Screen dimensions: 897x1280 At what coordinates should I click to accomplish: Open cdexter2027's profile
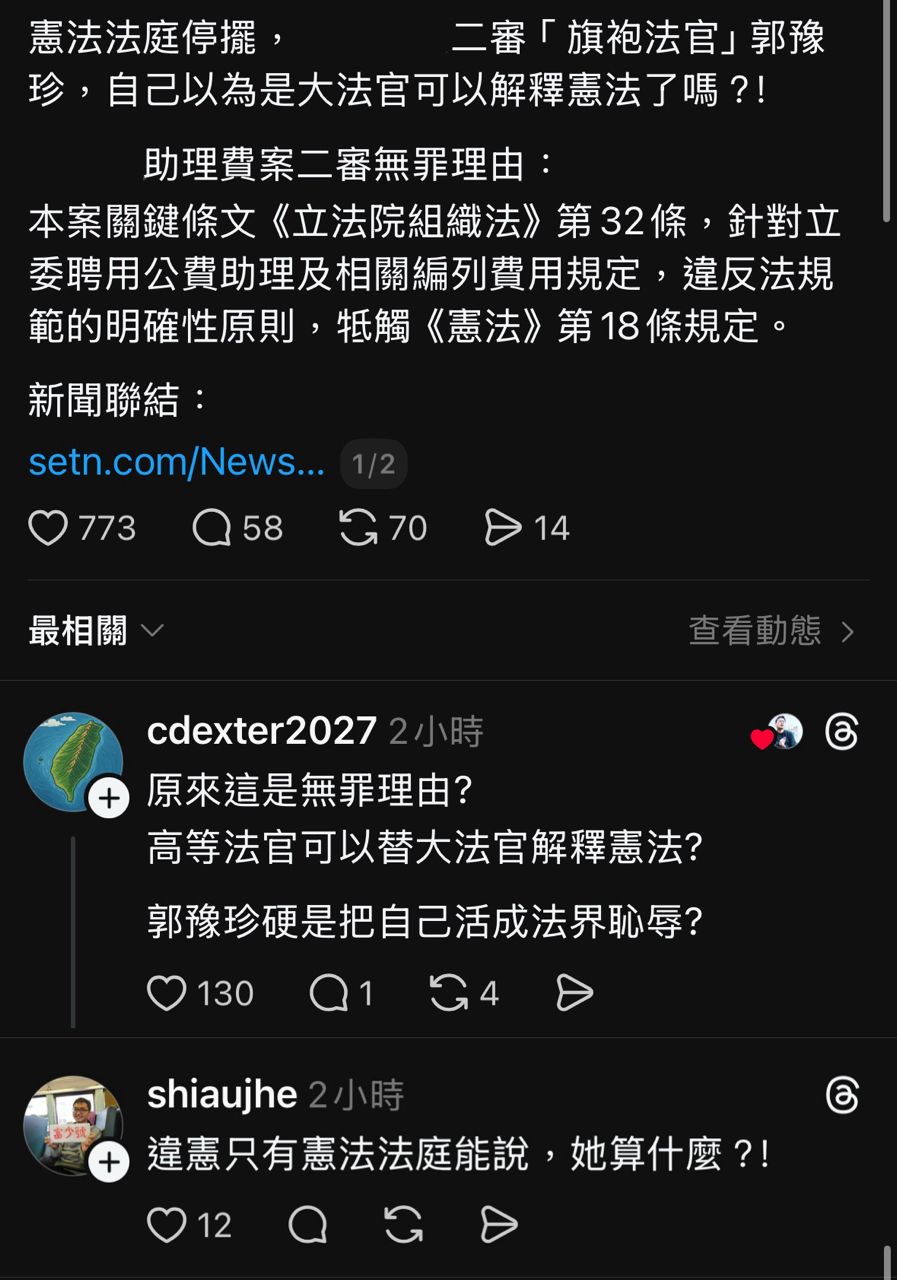261,732
